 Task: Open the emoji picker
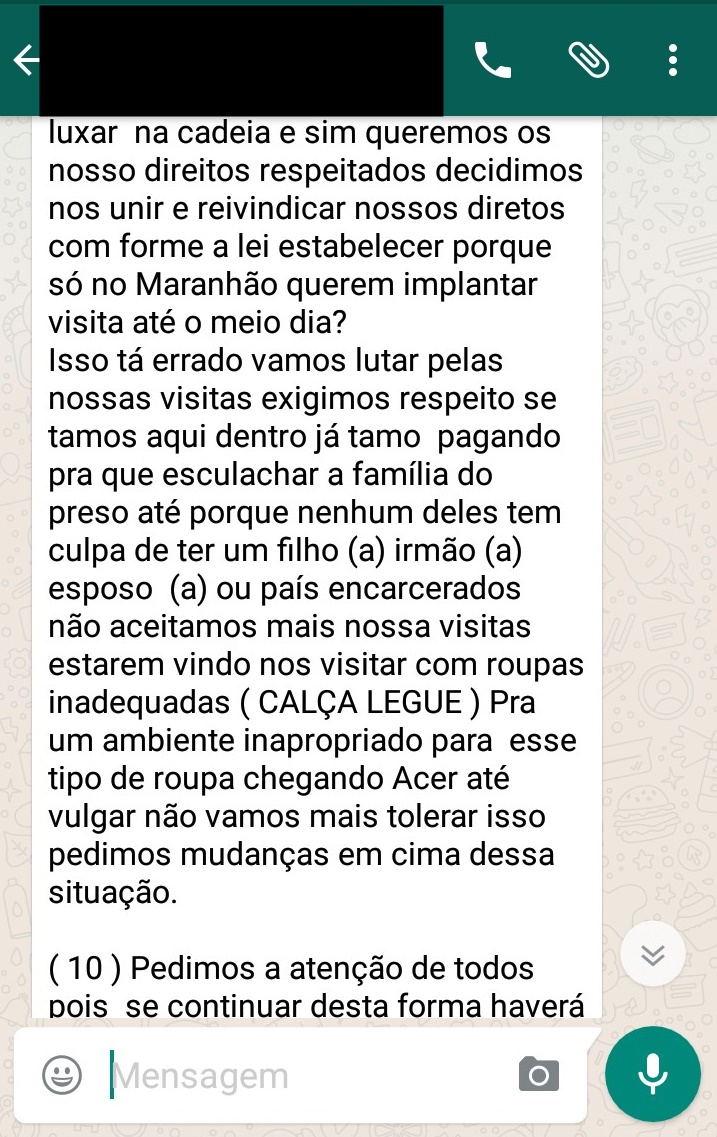pos(62,1075)
